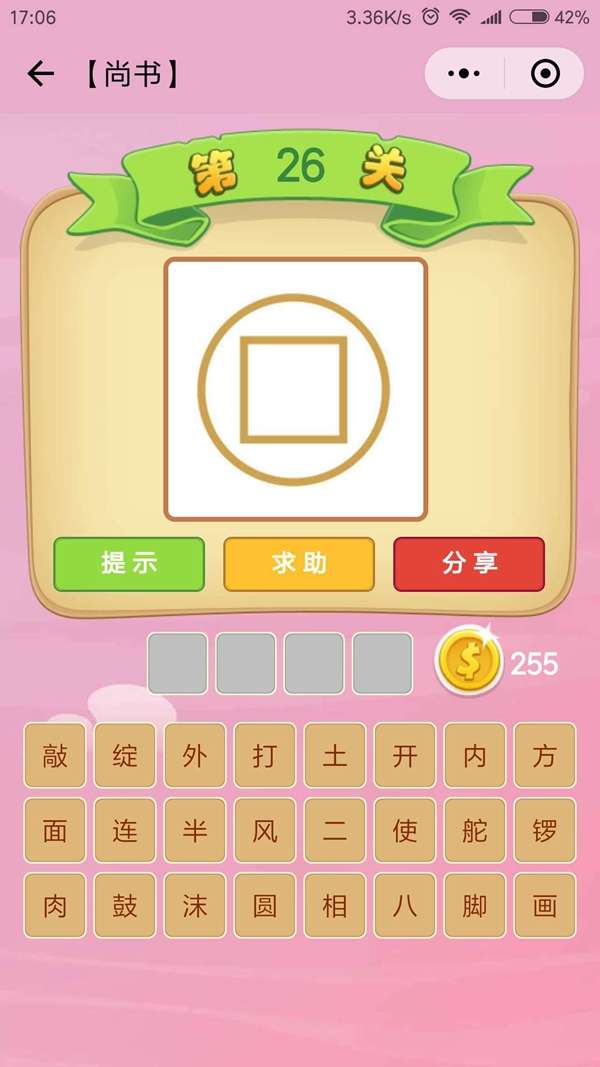
Task: Tap the red 分享 share button
Action: 469,564
